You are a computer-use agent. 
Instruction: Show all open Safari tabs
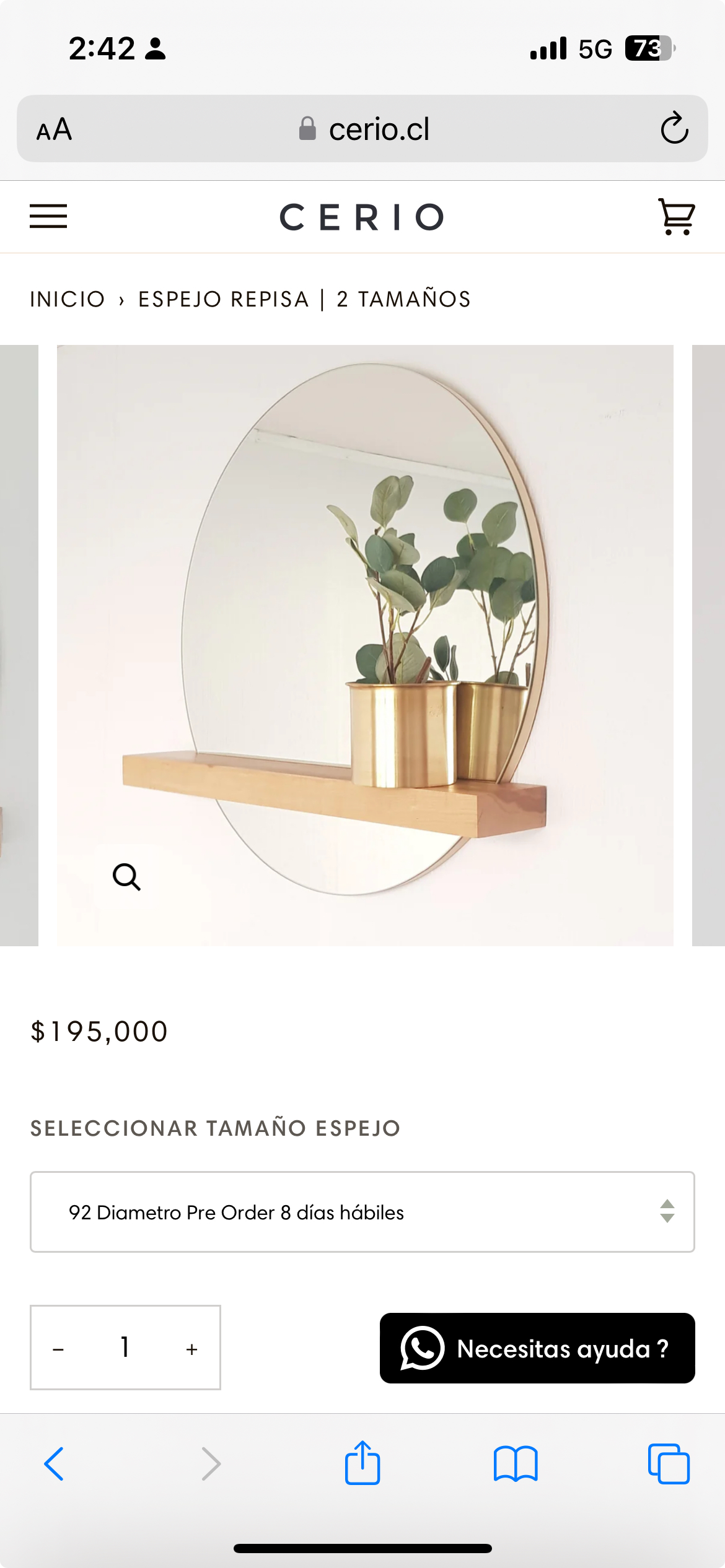[x=669, y=1464]
